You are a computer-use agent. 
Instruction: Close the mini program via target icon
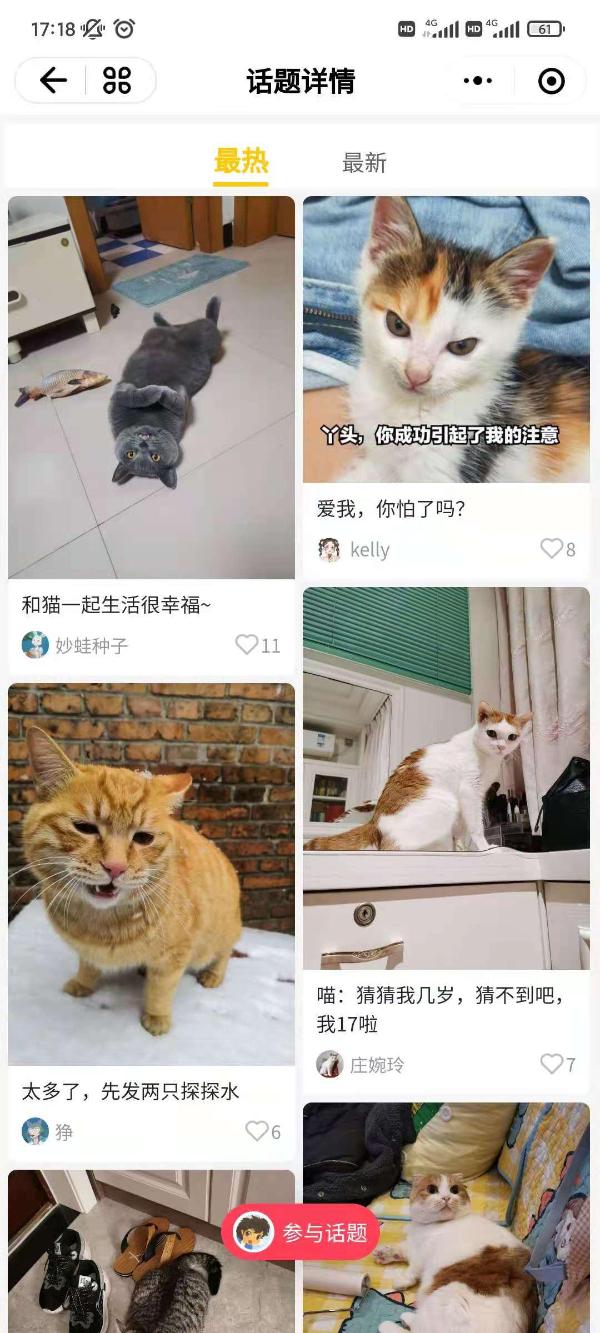click(x=551, y=81)
